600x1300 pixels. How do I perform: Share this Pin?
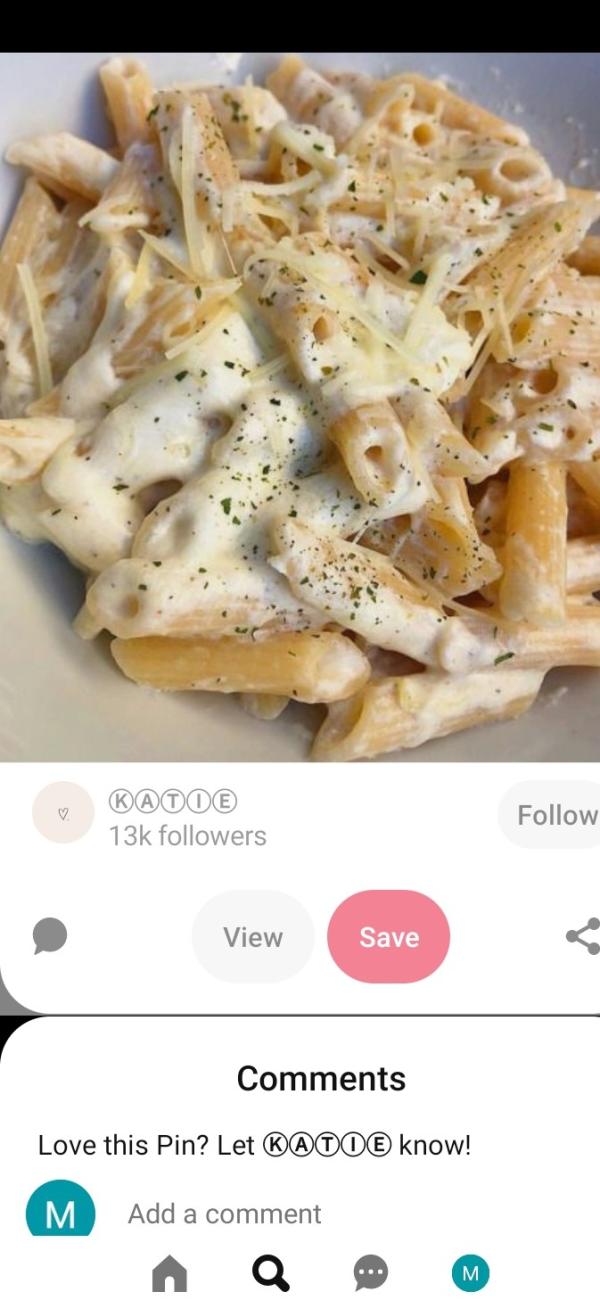[x=582, y=937]
